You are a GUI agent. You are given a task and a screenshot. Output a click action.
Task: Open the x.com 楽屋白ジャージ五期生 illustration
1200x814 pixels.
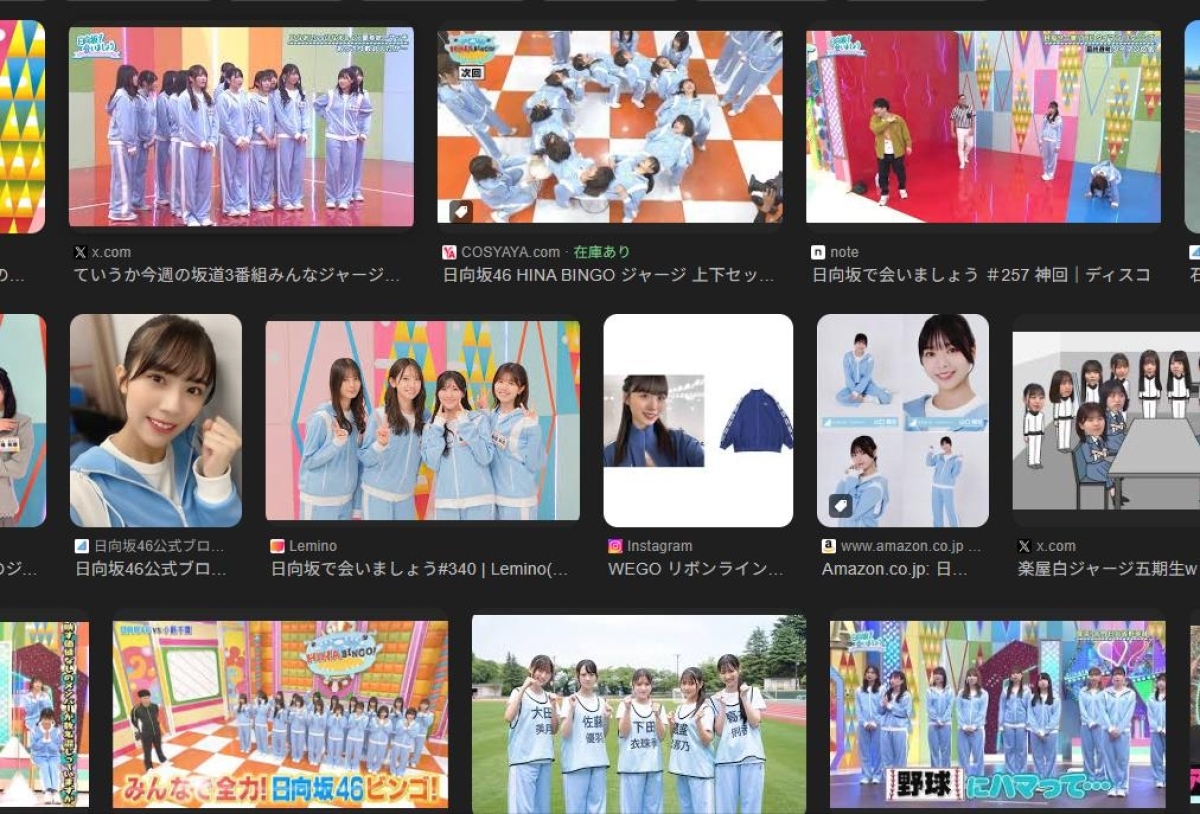coord(1106,420)
